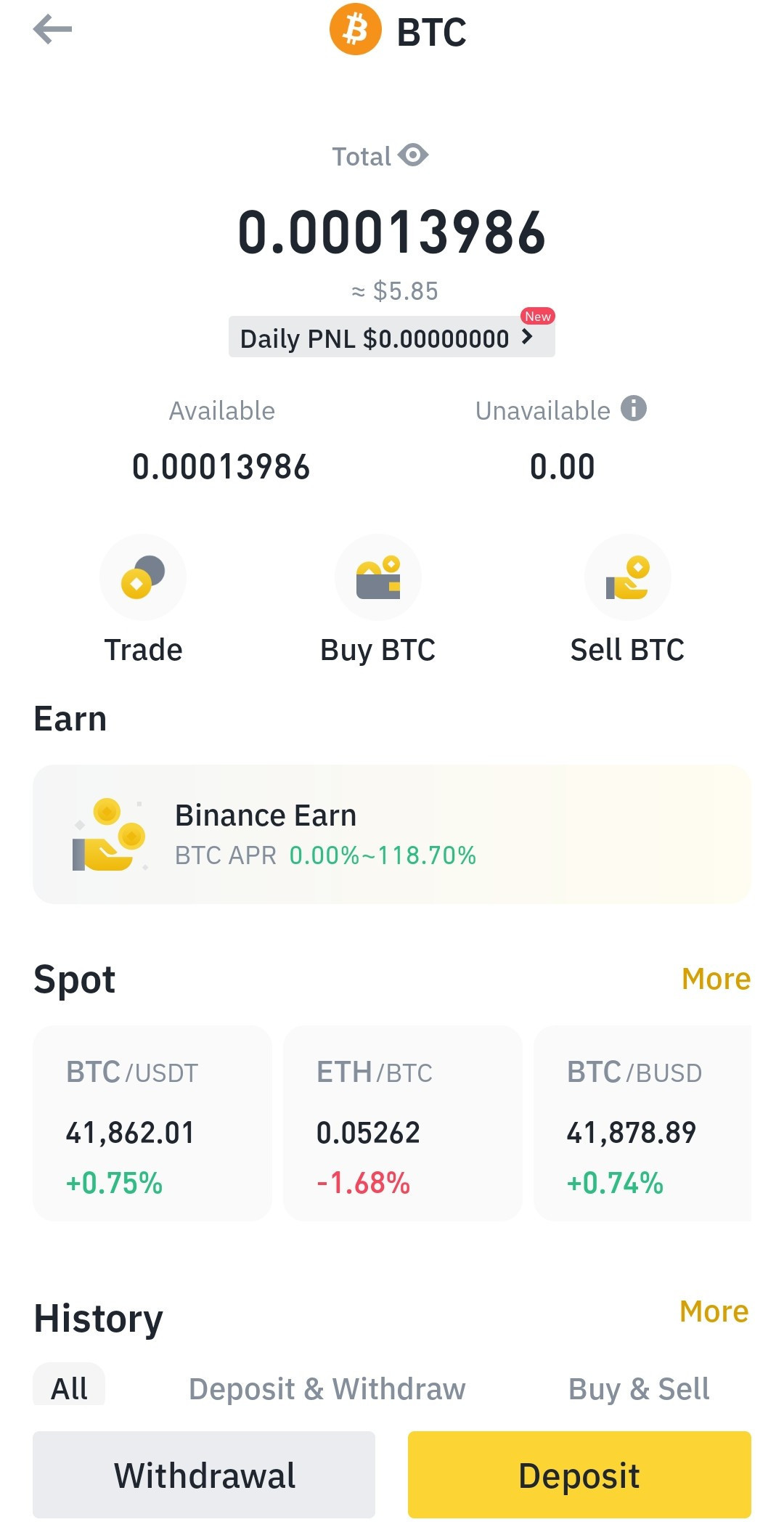Viewport: 784px width, 1522px height.
Task: Open the Binance Earn card
Action: tap(391, 834)
